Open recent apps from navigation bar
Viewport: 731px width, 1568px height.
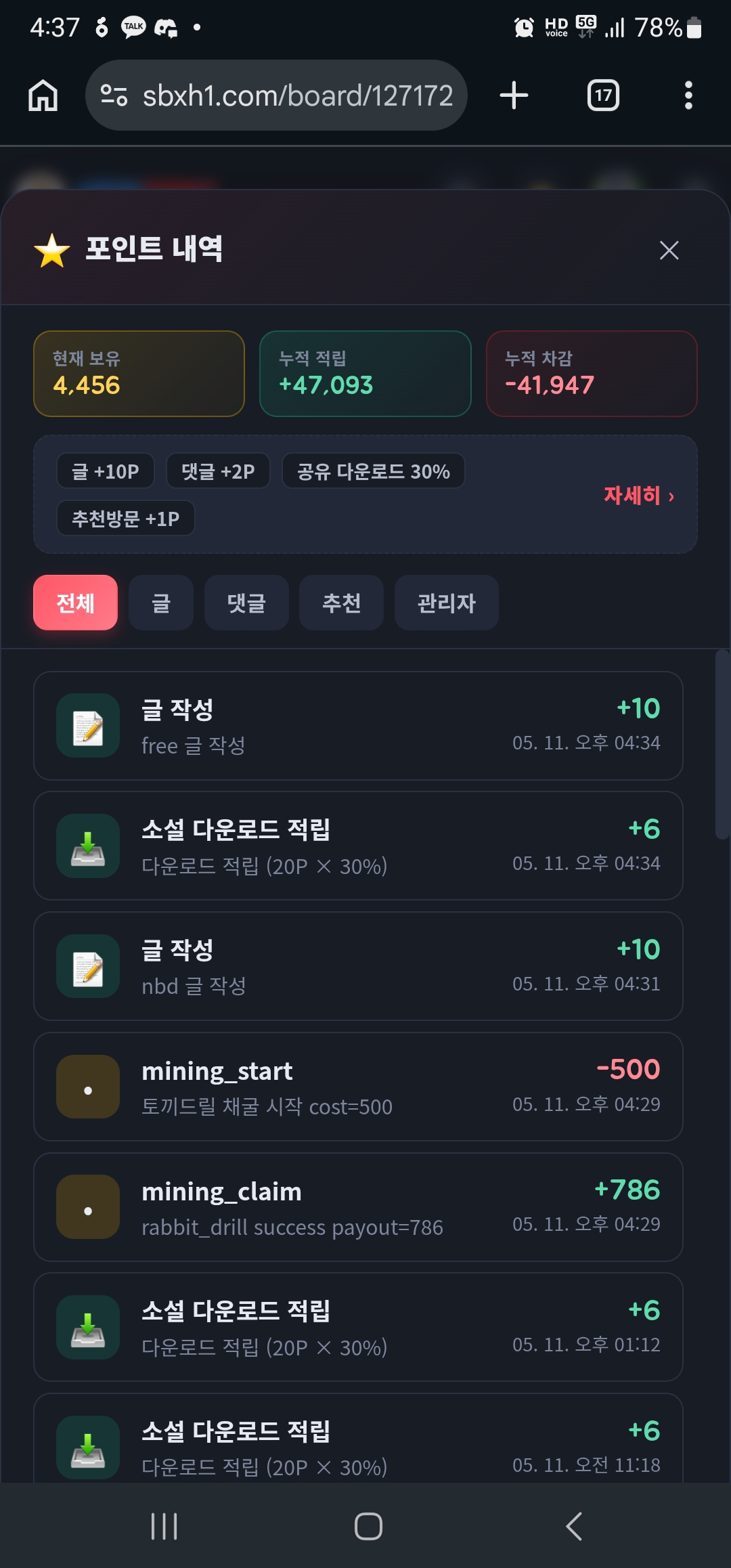(164, 1526)
